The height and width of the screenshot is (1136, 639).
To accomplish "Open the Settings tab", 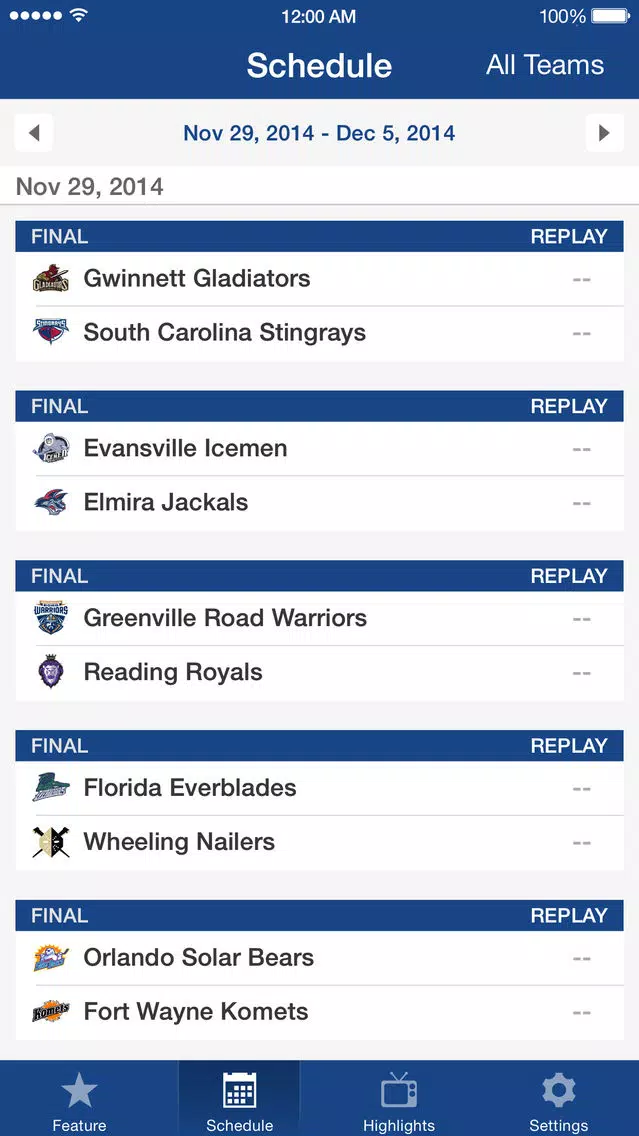I will [x=559, y=1100].
